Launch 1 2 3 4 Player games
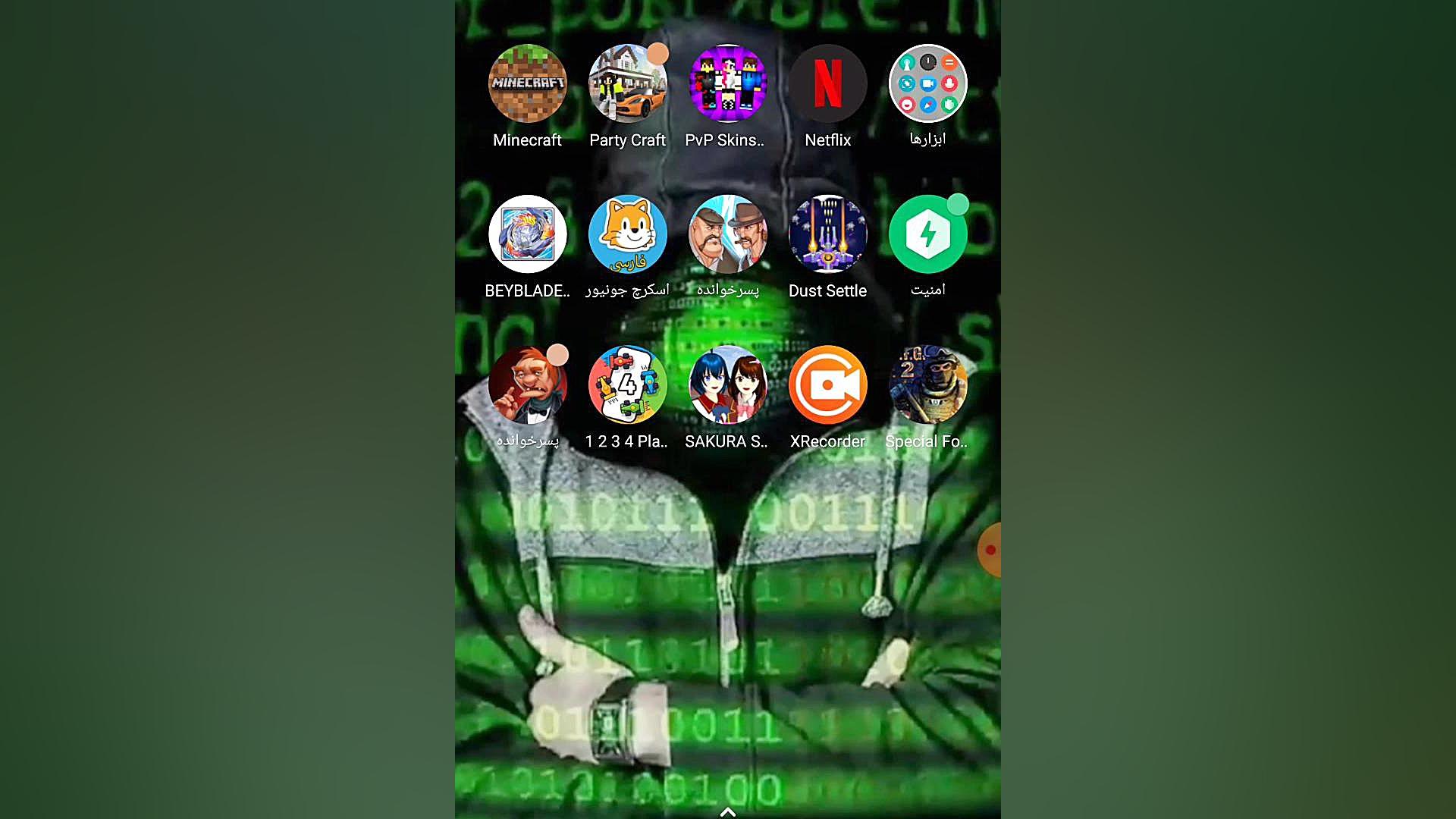 click(627, 384)
